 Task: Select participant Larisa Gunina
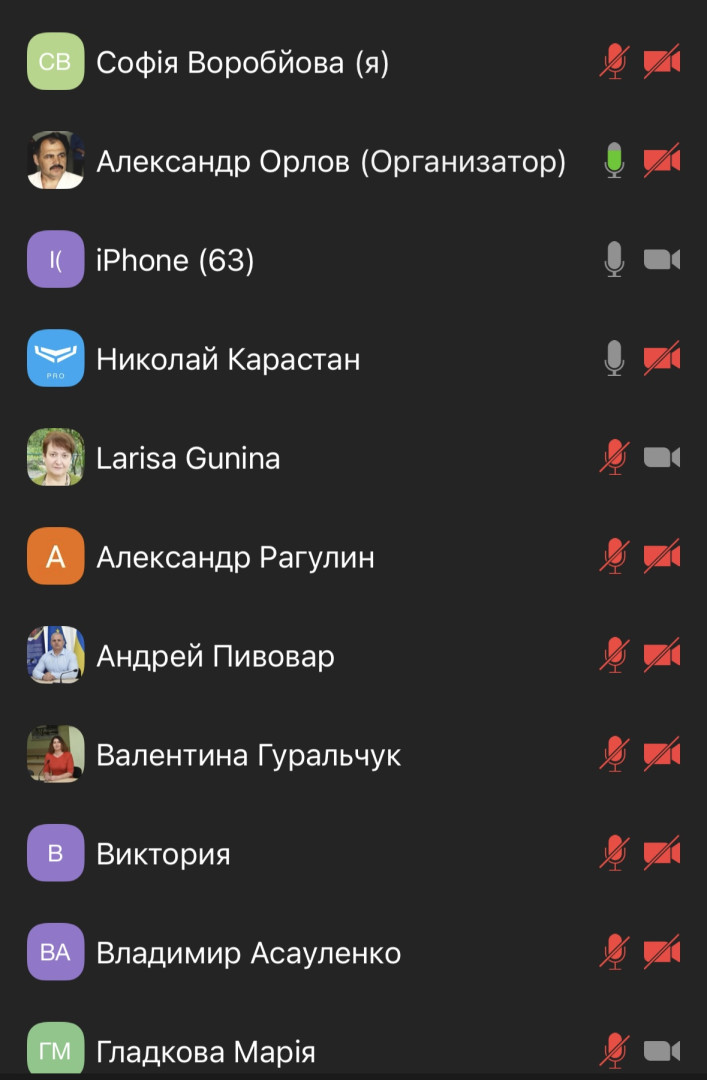tap(188, 458)
